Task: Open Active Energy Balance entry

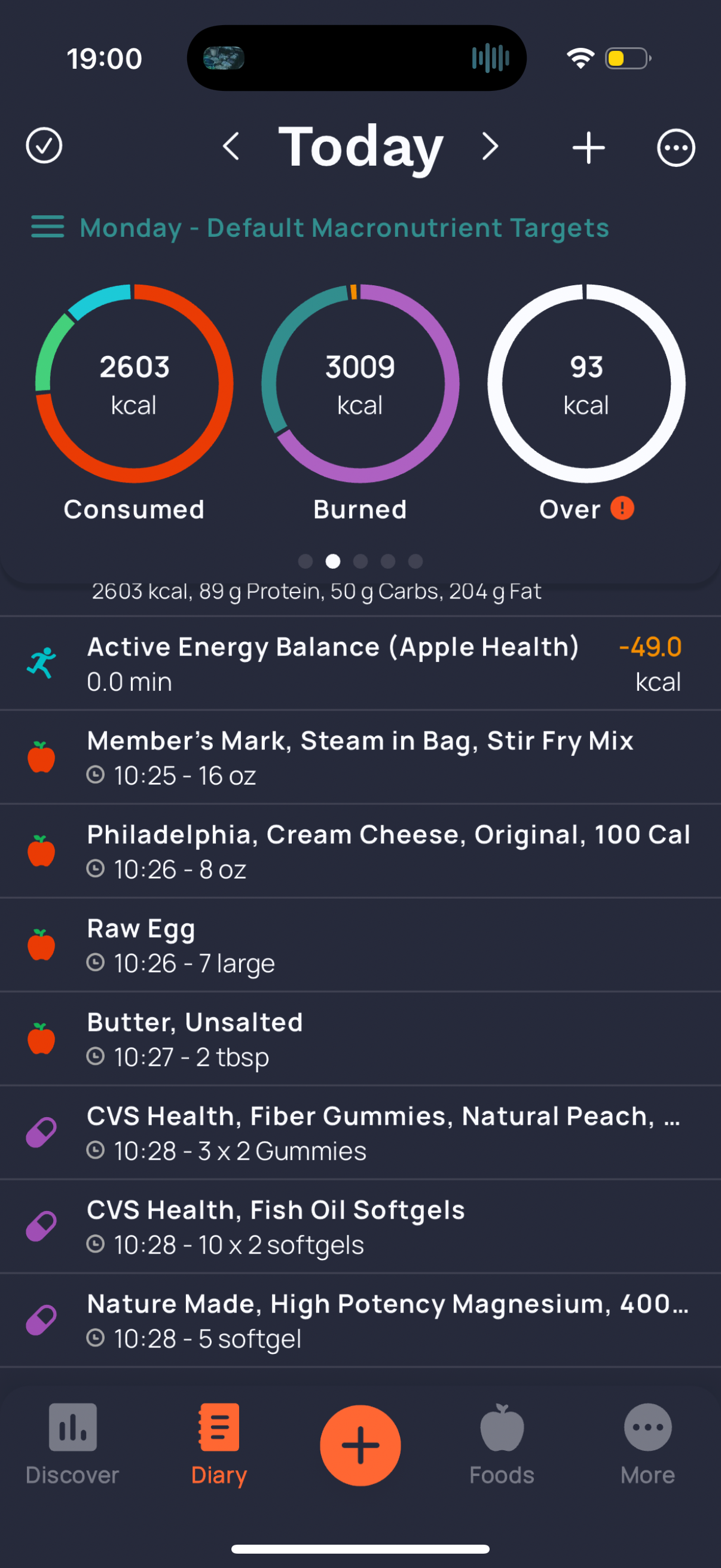Action: click(360, 663)
